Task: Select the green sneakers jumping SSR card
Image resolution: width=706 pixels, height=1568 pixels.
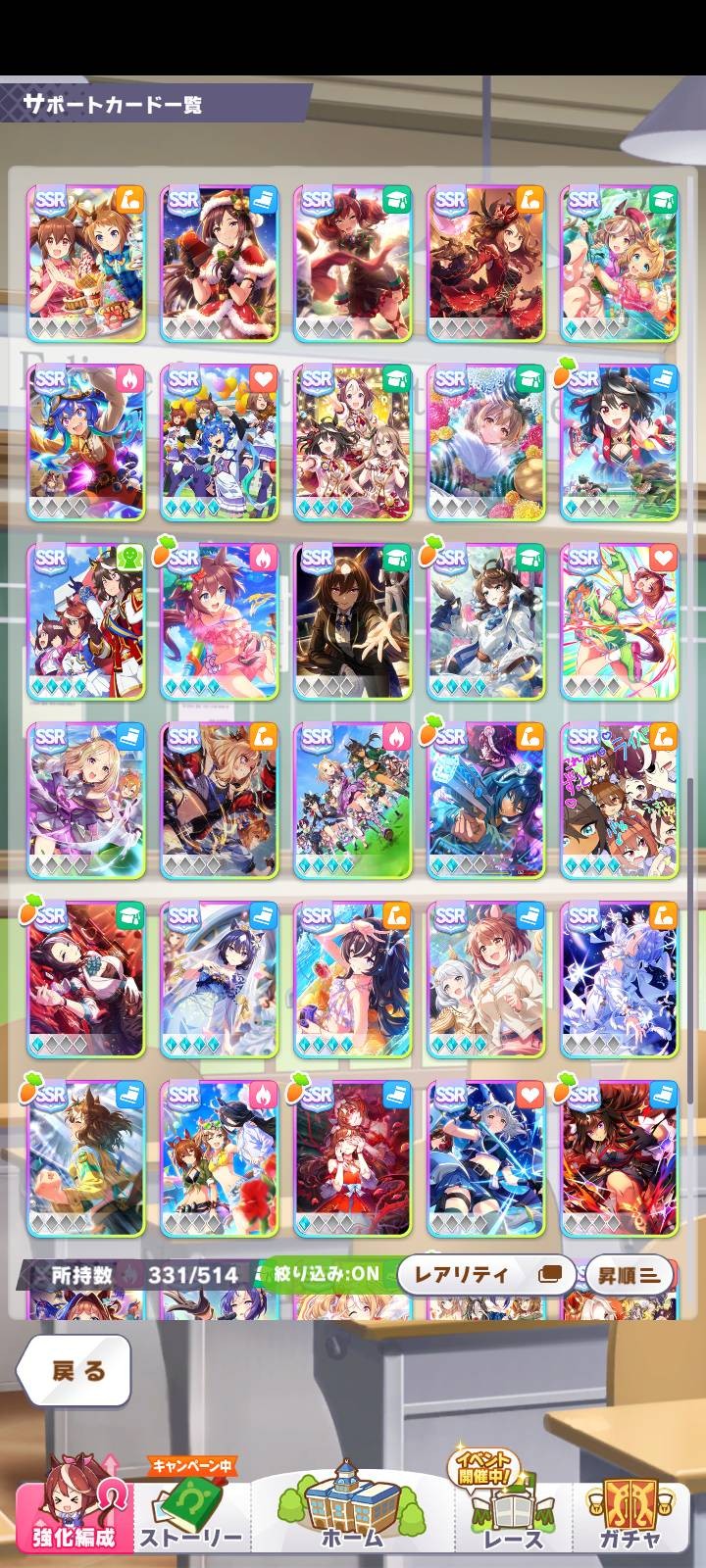Action: pos(620,621)
